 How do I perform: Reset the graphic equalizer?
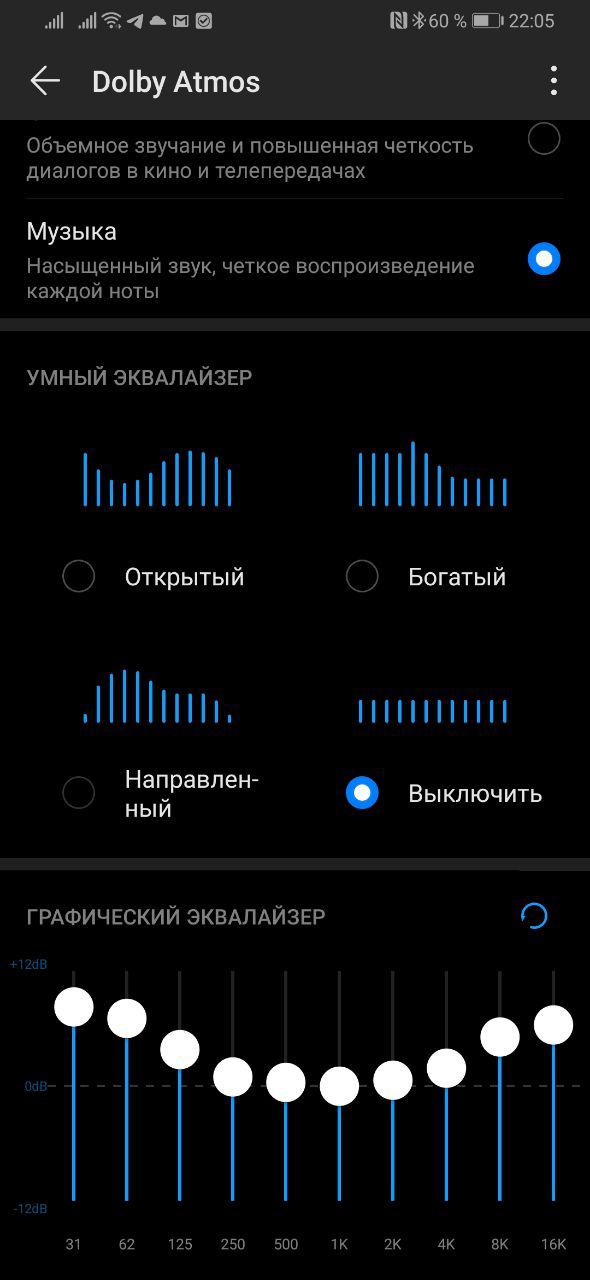coord(535,916)
